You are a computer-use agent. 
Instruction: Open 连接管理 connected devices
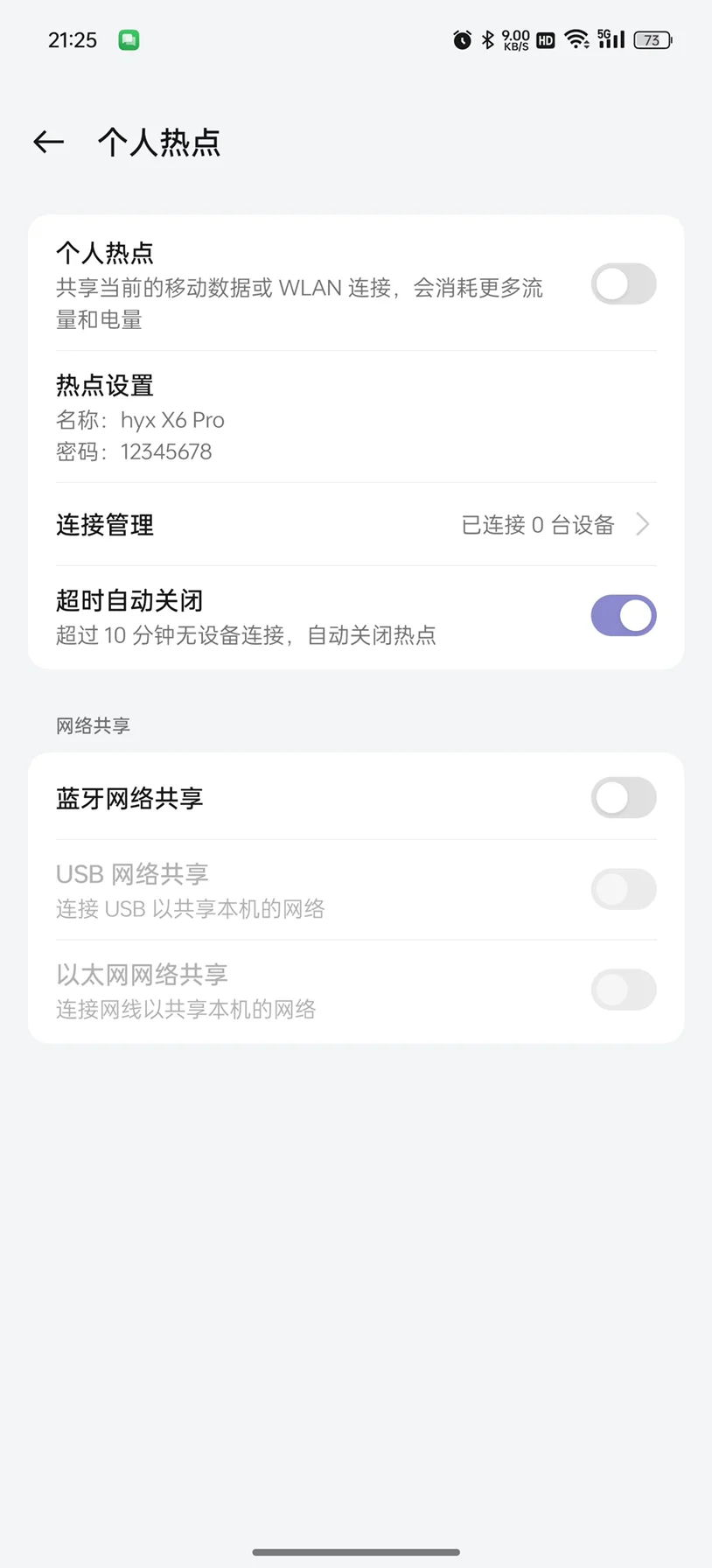click(356, 525)
